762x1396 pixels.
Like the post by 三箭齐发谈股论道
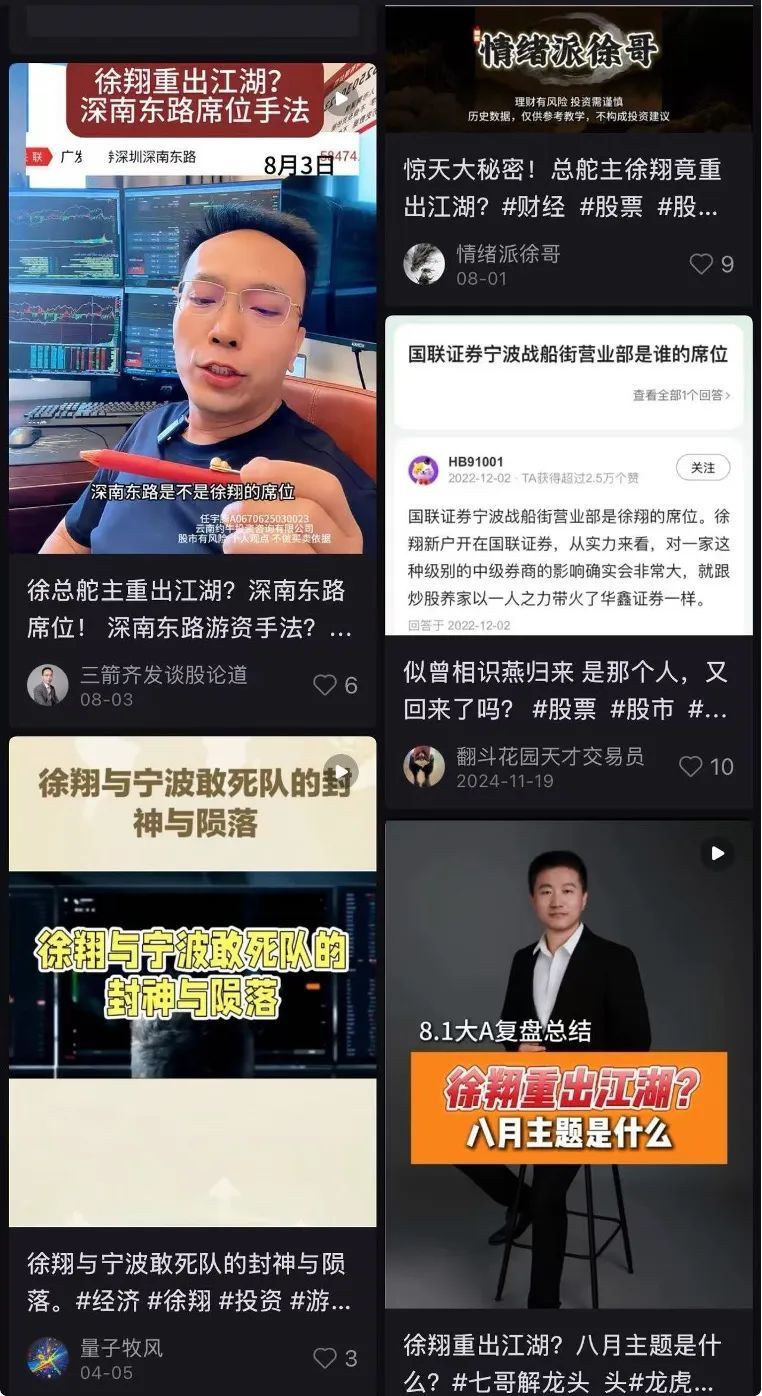pyautogui.click(x=325, y=685)
